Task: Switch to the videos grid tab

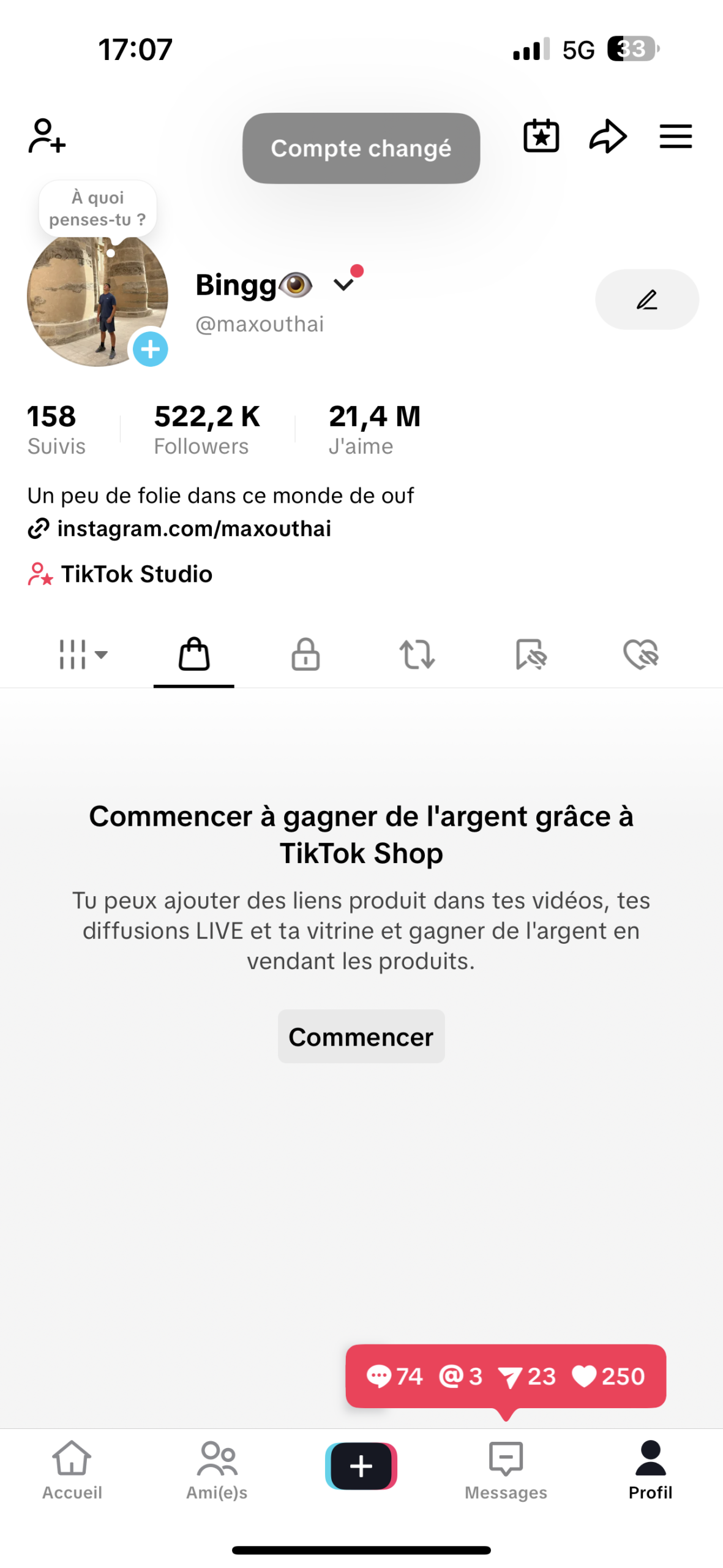Action: [82, 654]
